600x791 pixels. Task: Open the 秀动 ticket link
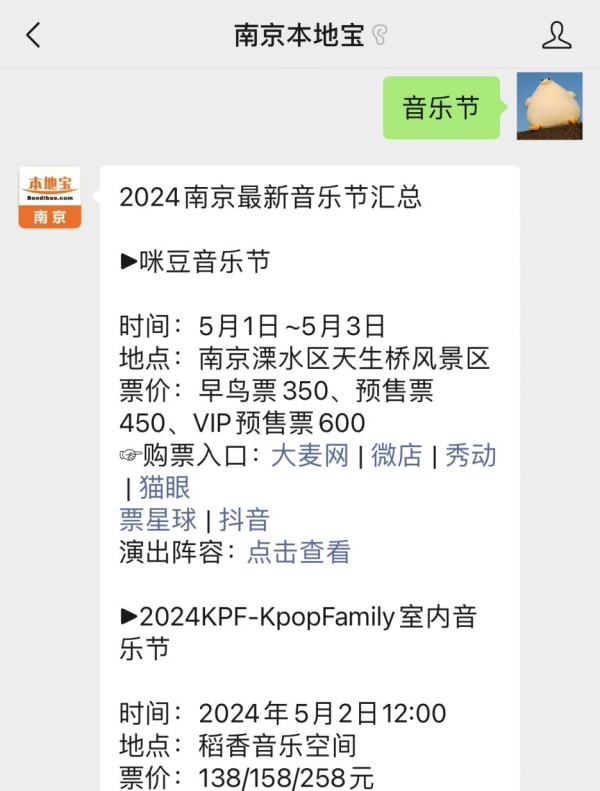click(x=470, y=456)
